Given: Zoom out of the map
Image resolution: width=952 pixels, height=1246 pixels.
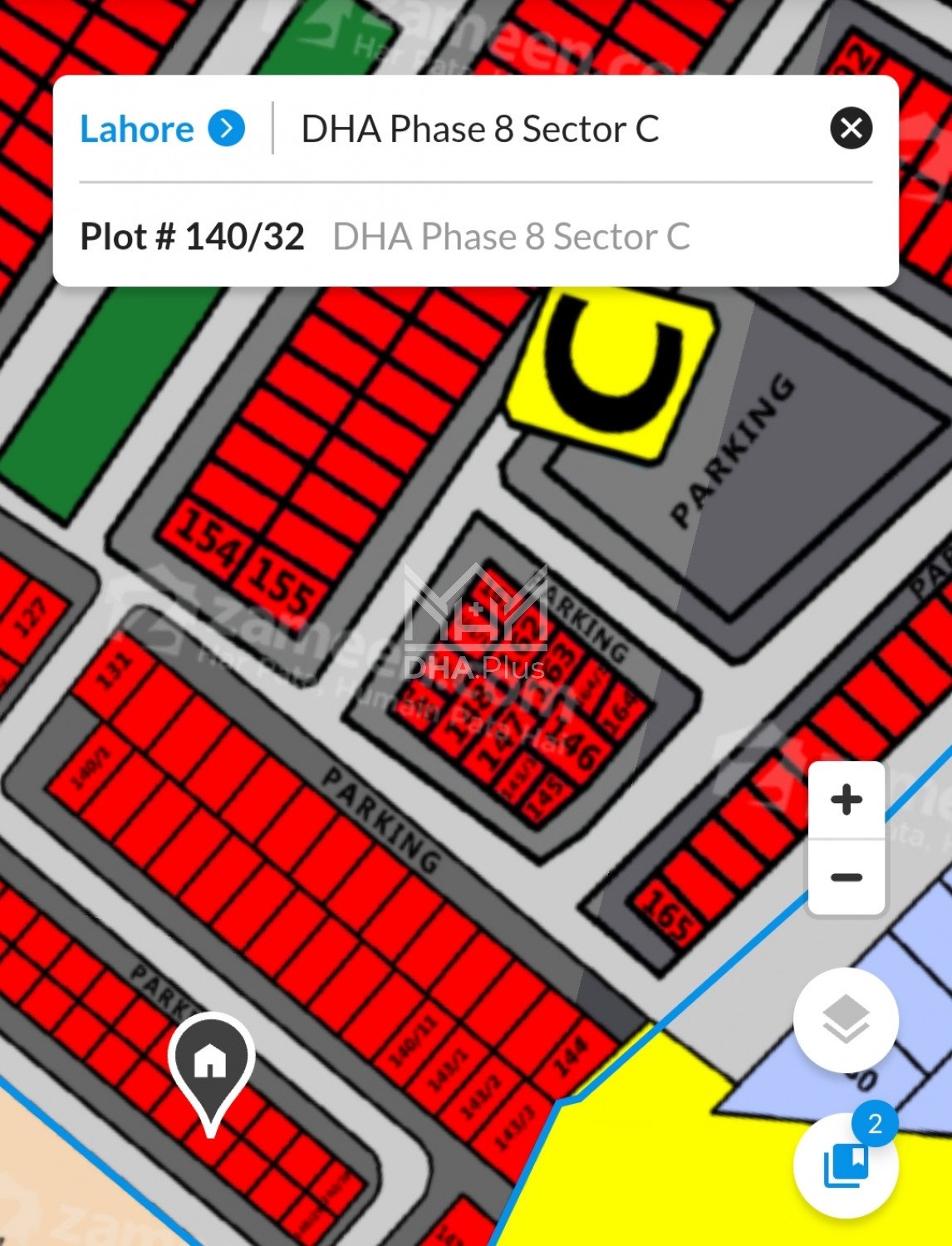Looking at the screenshot, I should (846, 877).
